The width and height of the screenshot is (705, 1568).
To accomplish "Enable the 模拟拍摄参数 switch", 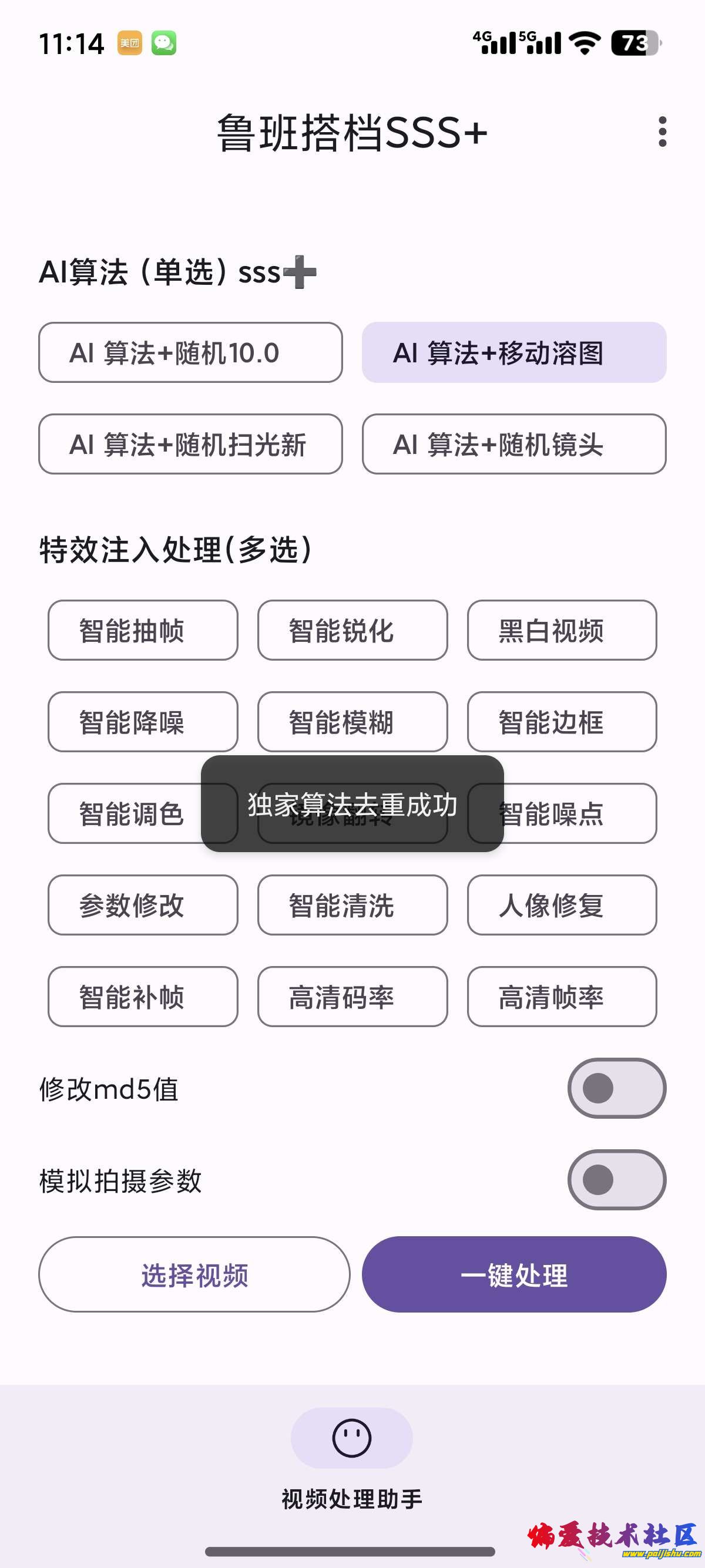I will tap(616, 1180).
